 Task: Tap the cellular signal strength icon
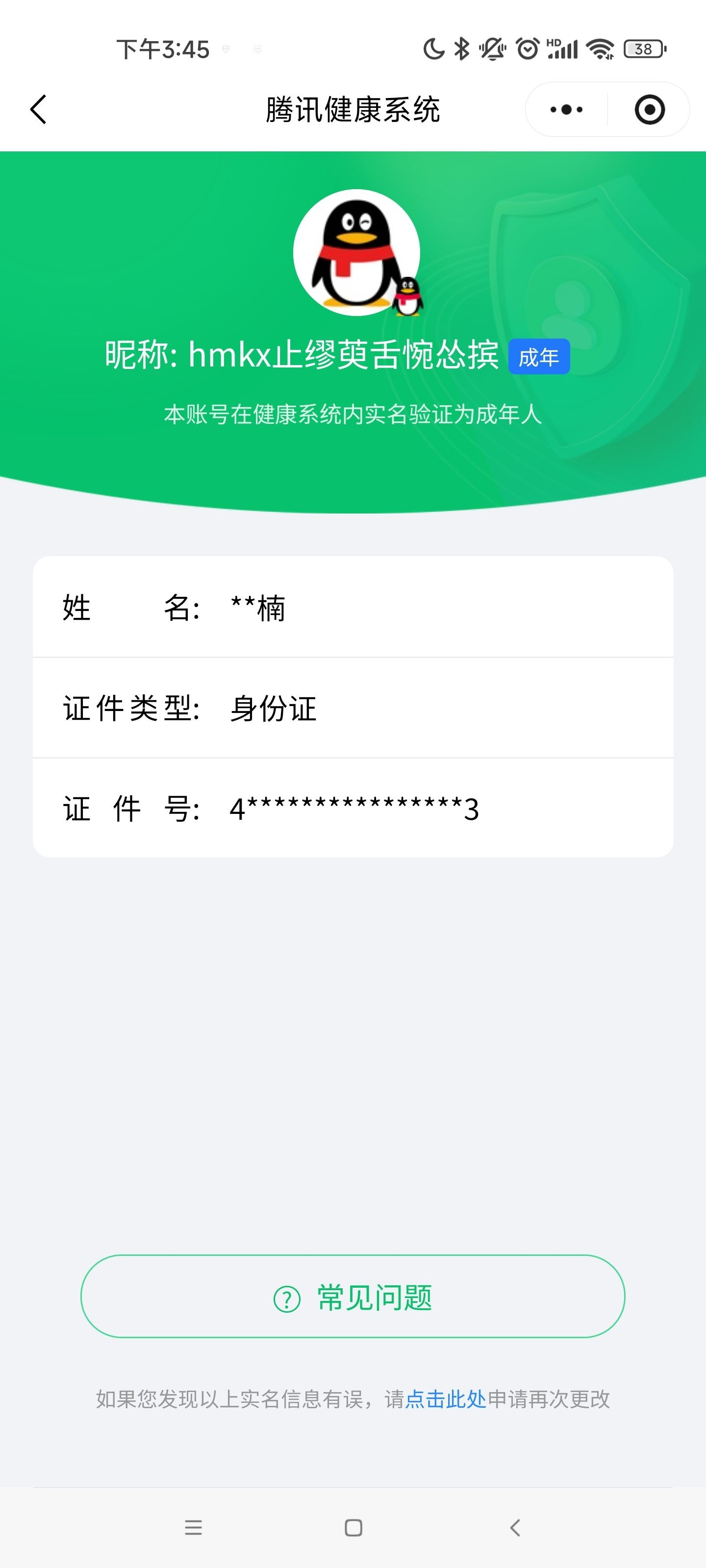click(x=563, y=50)
